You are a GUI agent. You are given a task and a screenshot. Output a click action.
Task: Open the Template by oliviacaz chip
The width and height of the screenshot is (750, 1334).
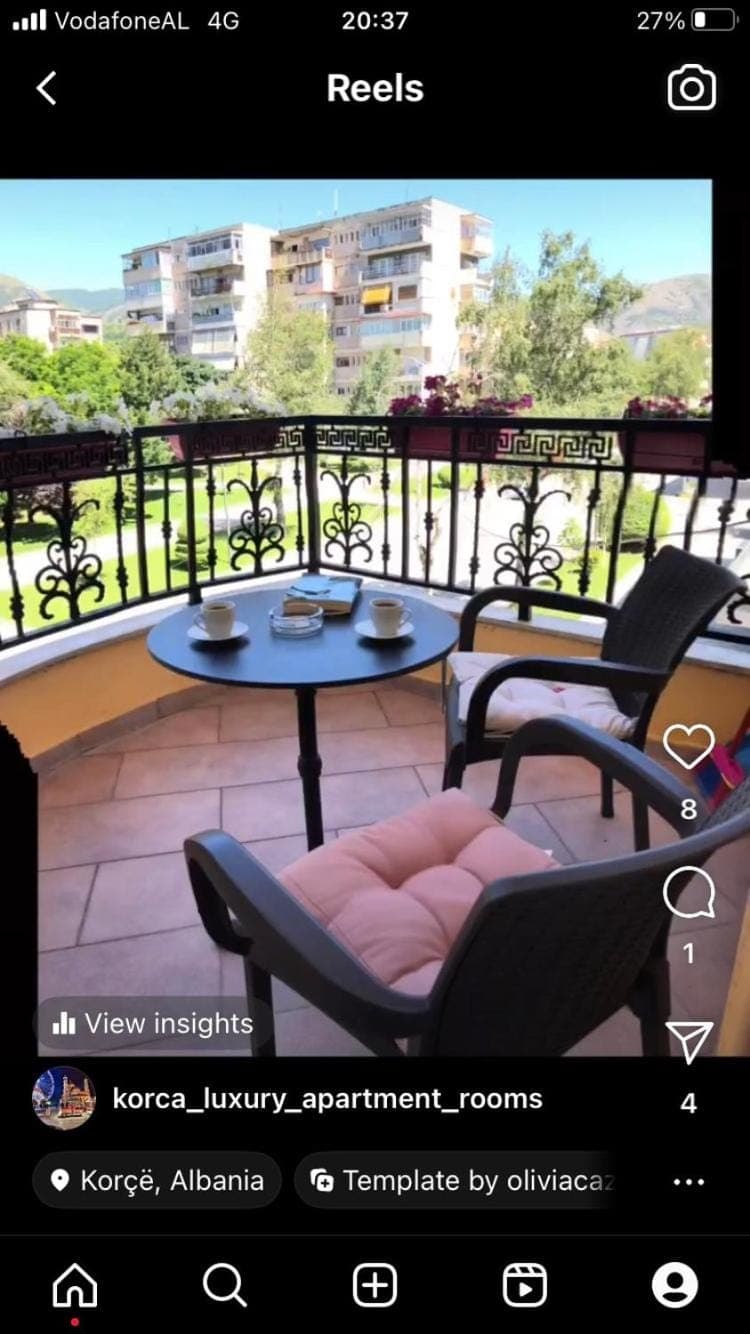[x=463, y=1180]
